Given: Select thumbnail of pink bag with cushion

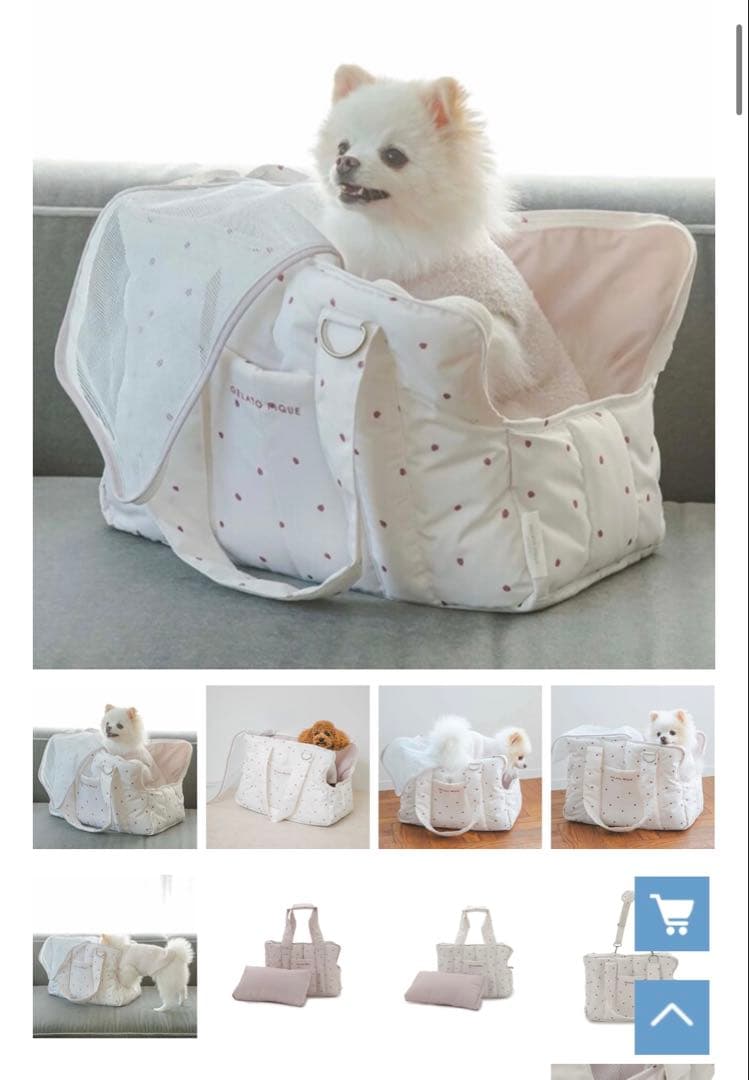Looking at the screenshot, I should 287,957.
